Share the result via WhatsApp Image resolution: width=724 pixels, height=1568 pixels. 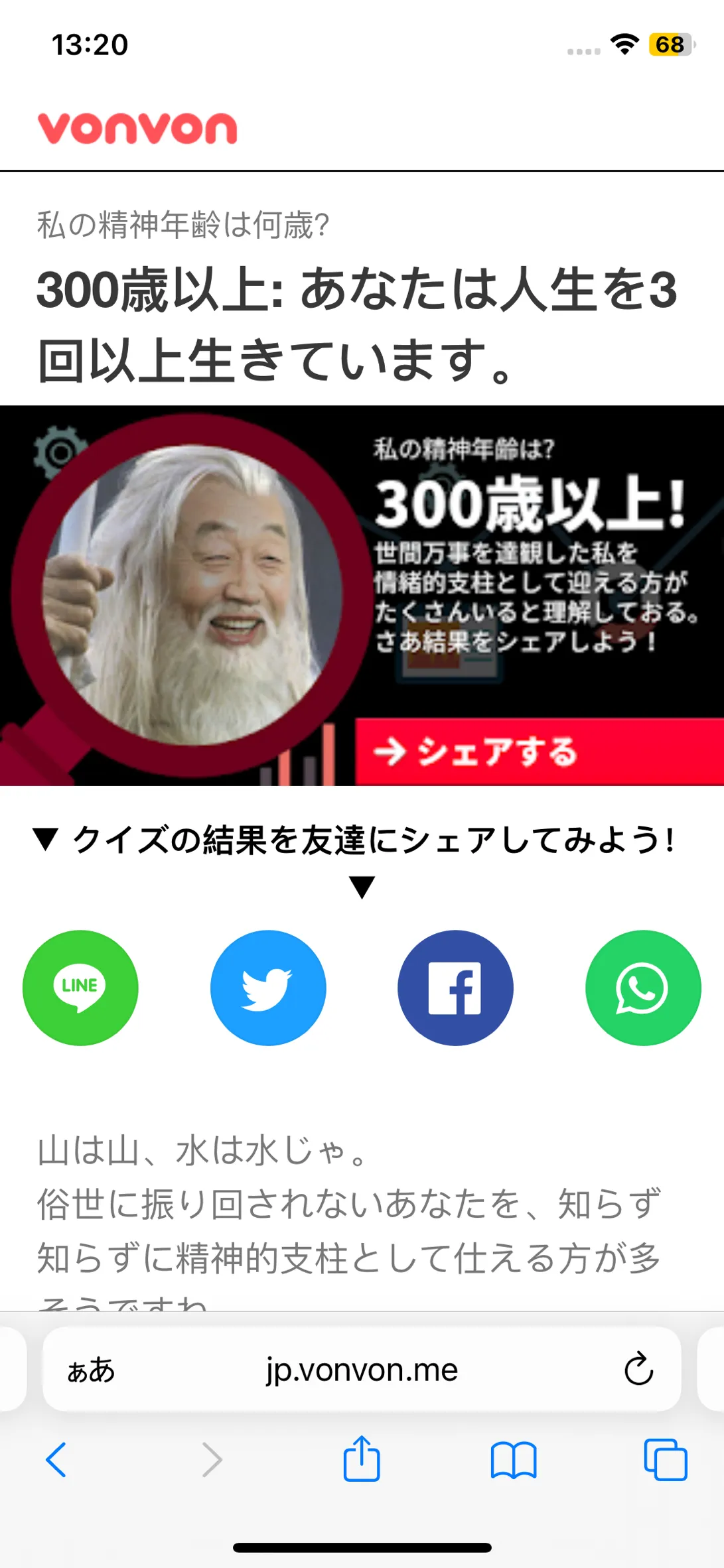pyautogui.click(x=643, y=988)
